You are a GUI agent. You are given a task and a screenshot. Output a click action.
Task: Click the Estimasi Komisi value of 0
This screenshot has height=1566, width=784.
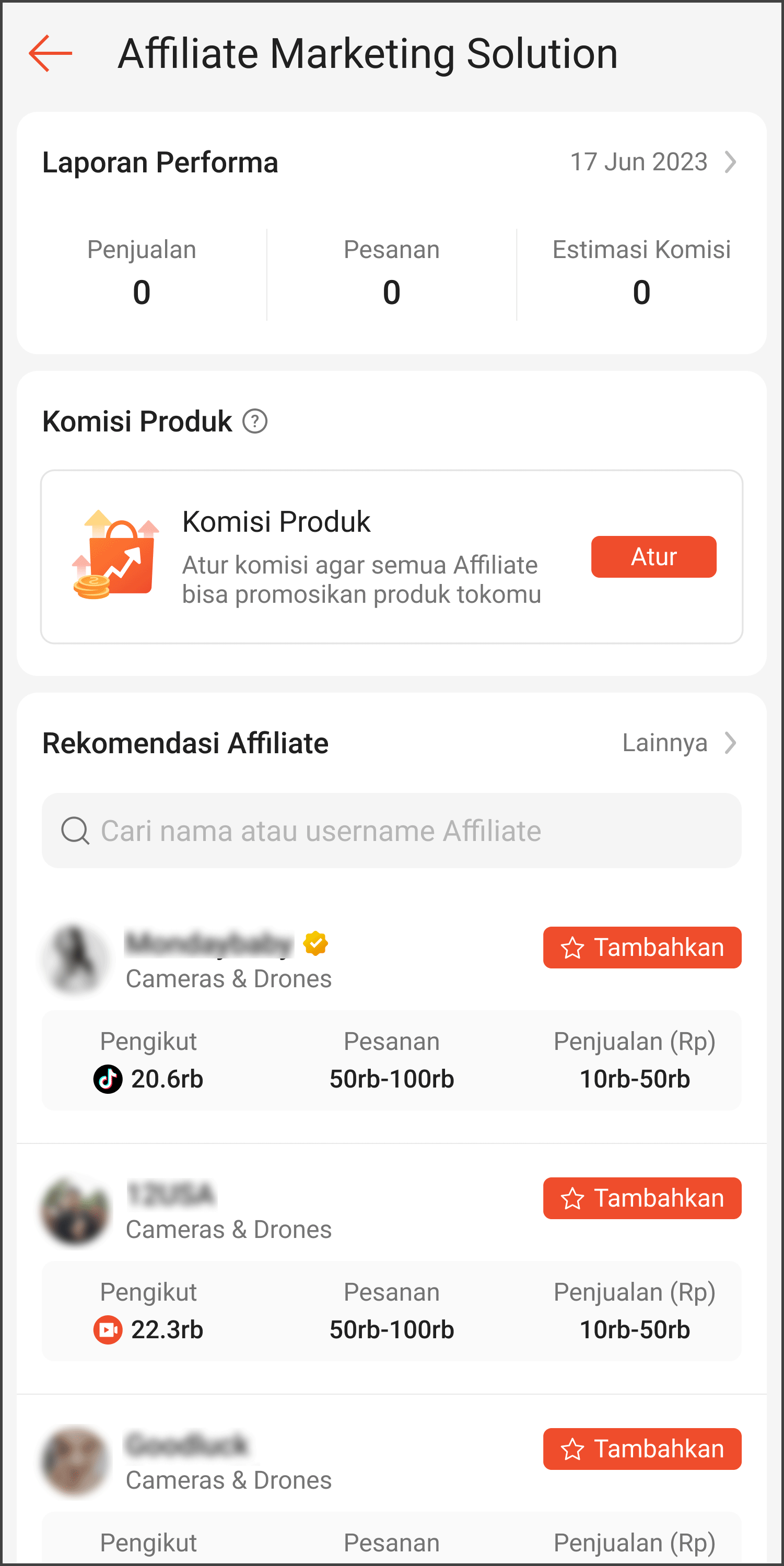point(641,293)
